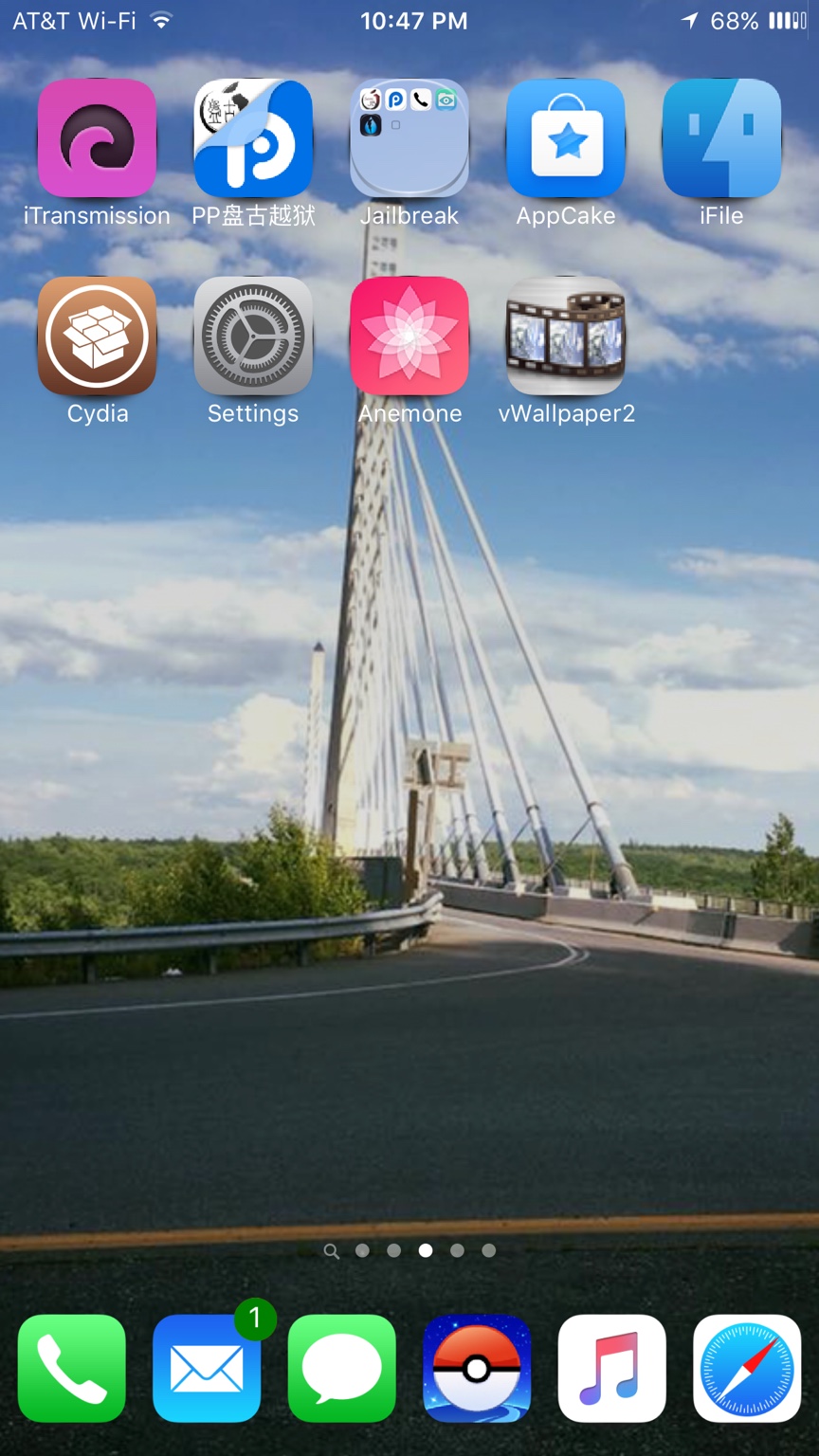Open the iFile app
Screen dimensions: 819x1456
coord(721,138)
